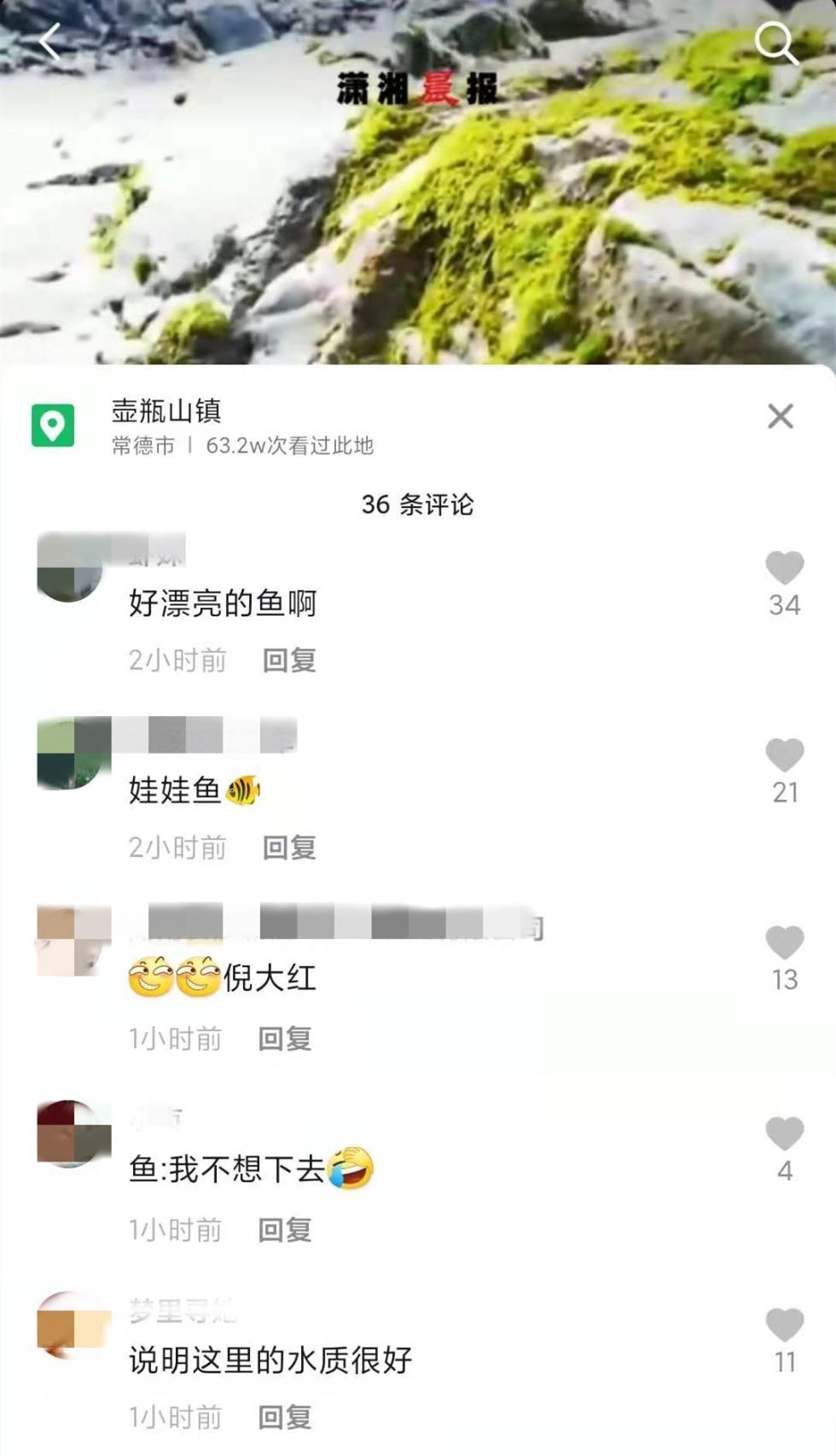Like the 倪大红 comment
836x1456 pixels.
coord(784,943)
